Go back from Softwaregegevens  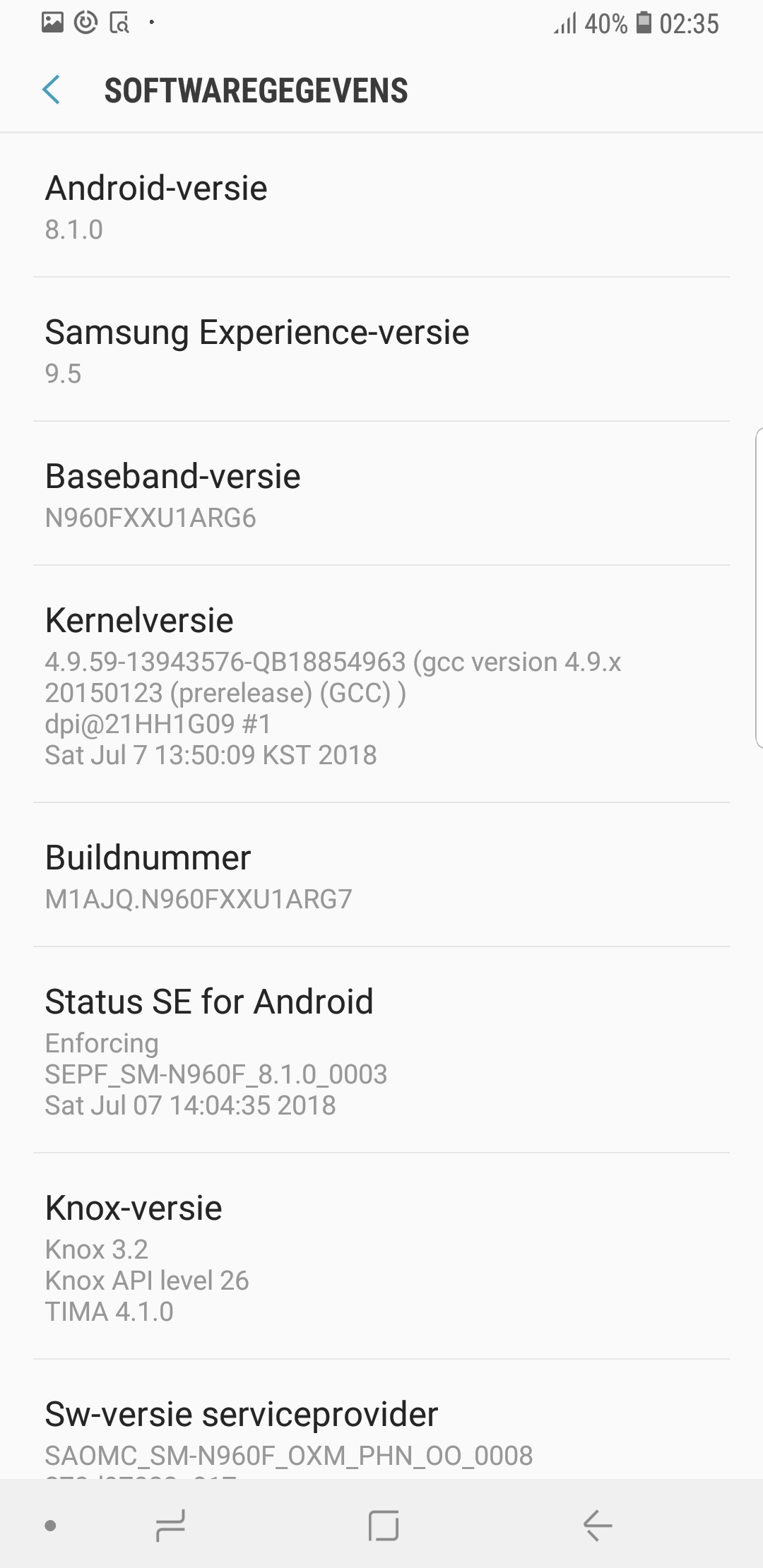(x=52, y=90)
